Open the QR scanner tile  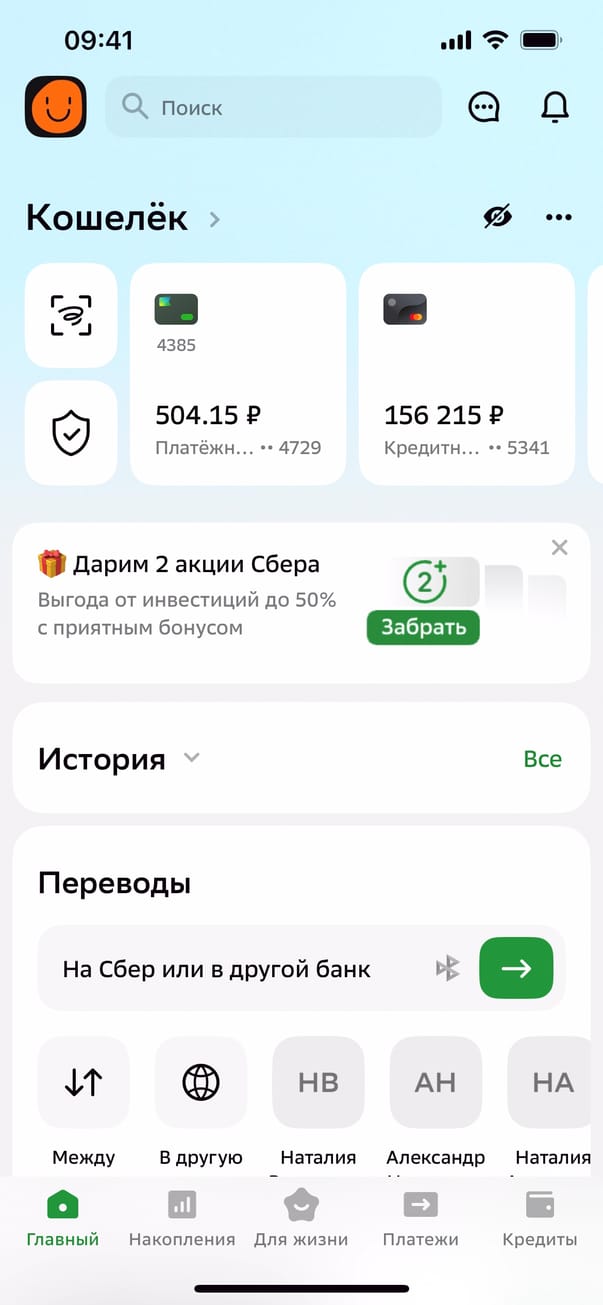(x=71, y=315)
